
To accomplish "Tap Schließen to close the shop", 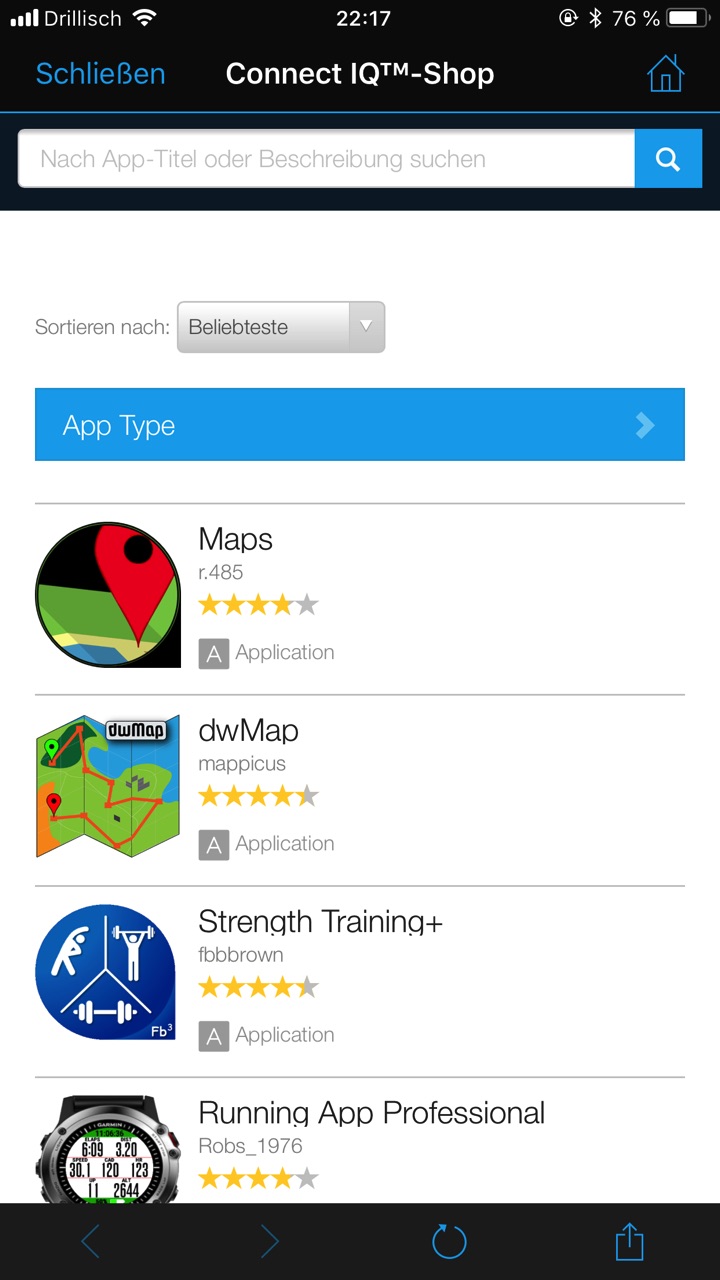I will (100, 74).
